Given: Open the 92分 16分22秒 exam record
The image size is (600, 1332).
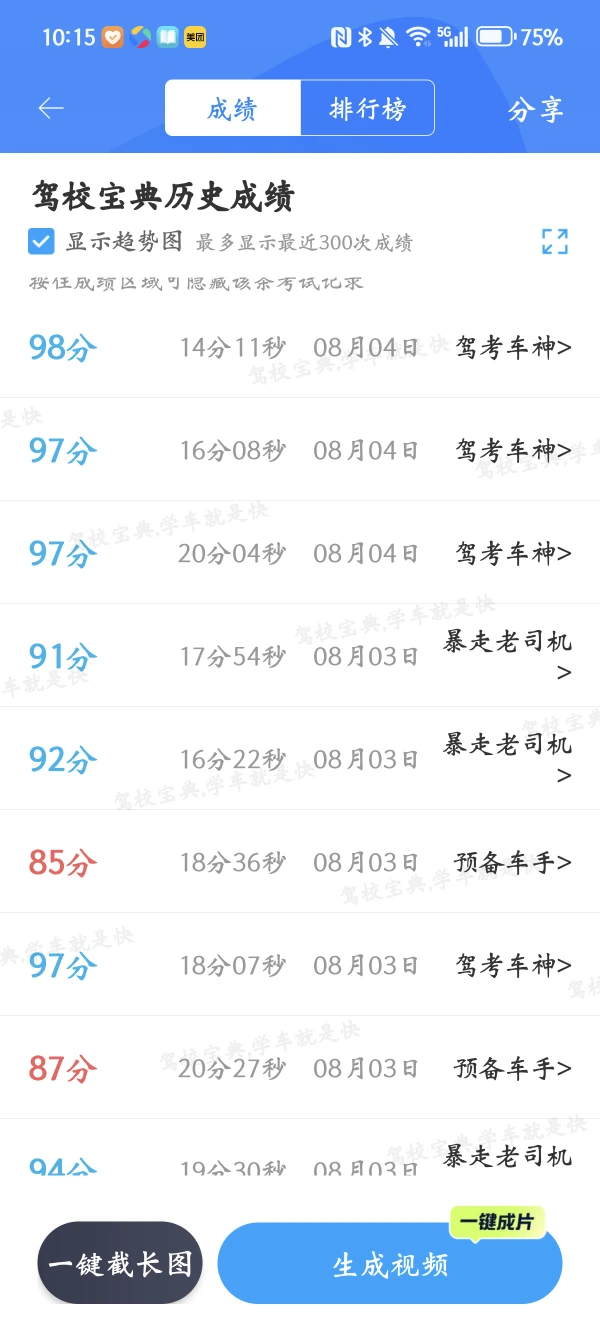Looking at the screenshot, I should point(300,759).
